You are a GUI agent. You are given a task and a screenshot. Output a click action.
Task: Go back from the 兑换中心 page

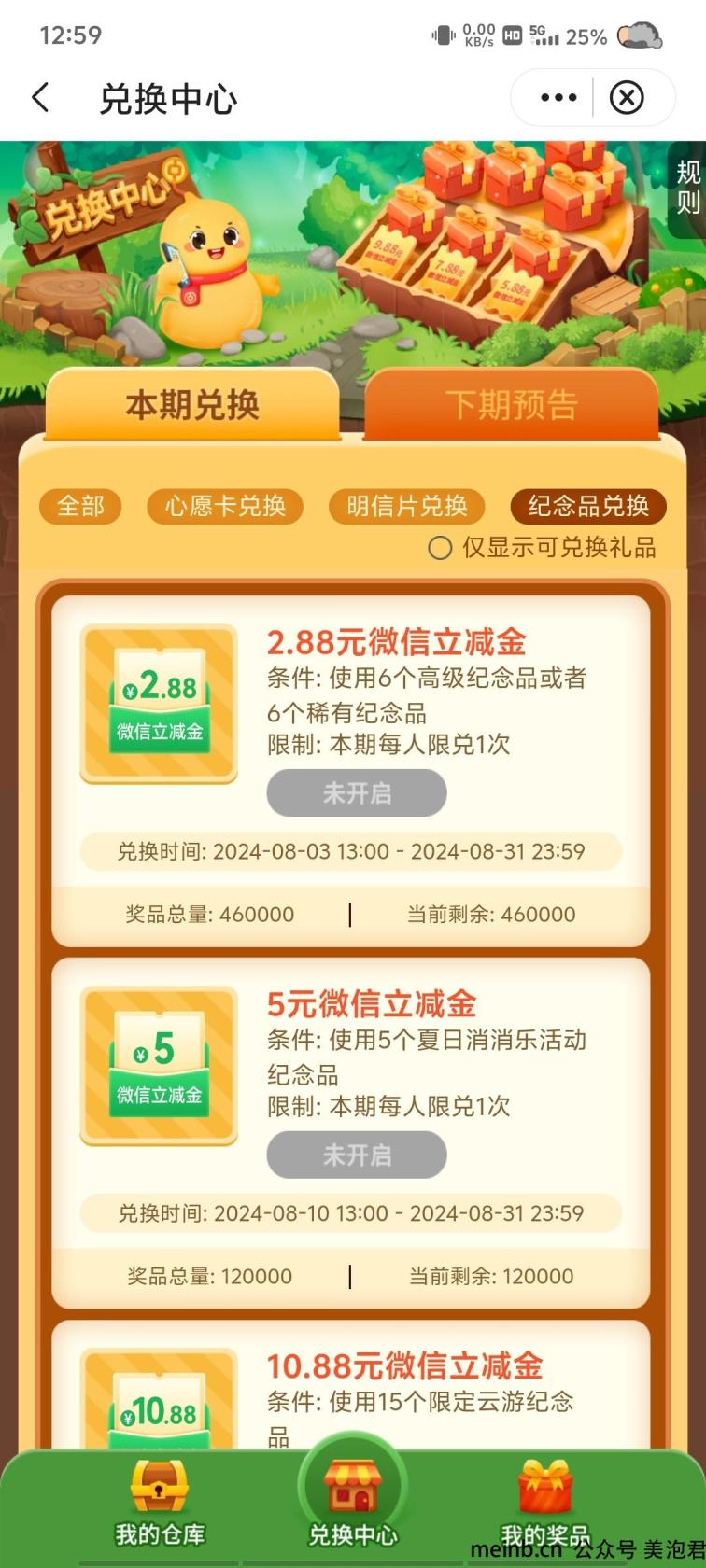pos(40,97)
